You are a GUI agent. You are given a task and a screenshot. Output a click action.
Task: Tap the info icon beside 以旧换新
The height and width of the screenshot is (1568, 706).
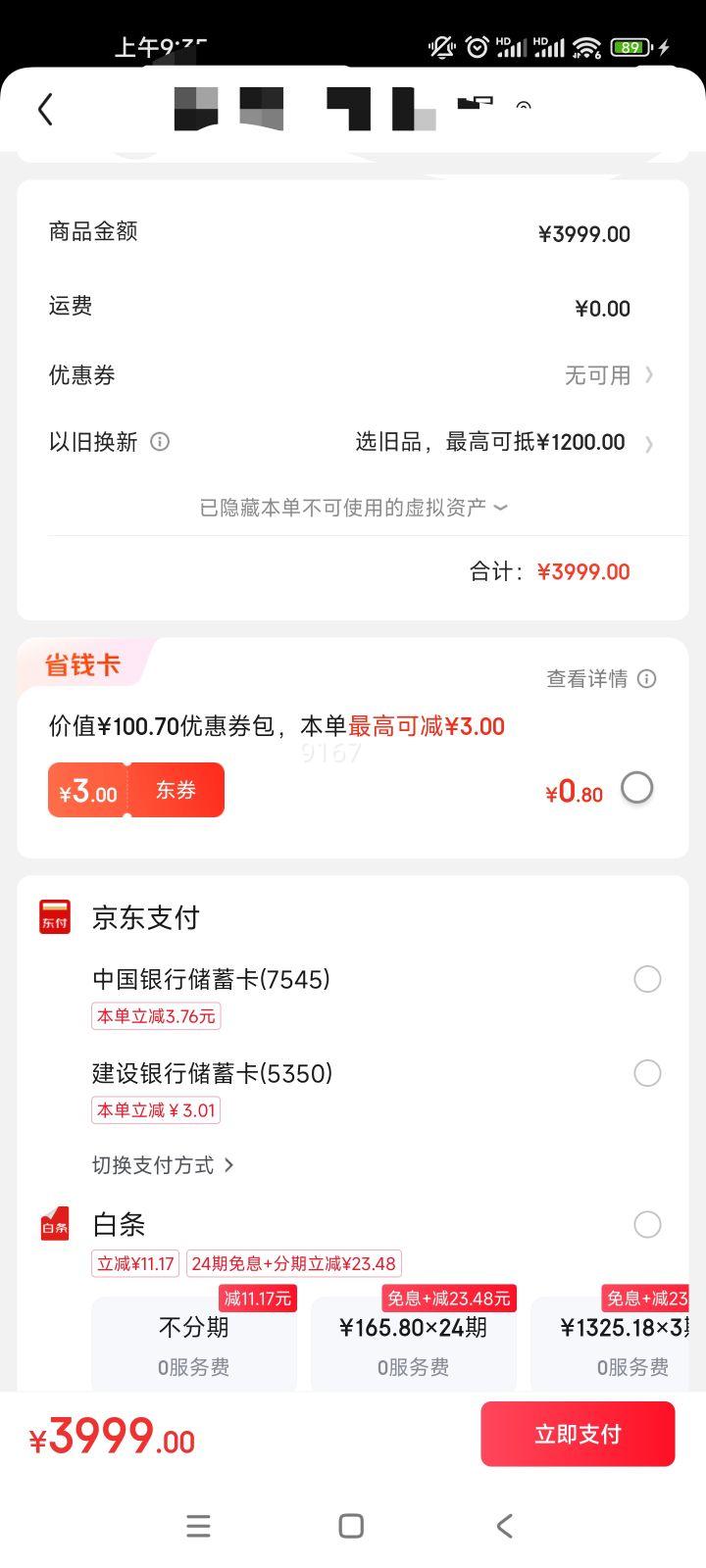(160, 442)
